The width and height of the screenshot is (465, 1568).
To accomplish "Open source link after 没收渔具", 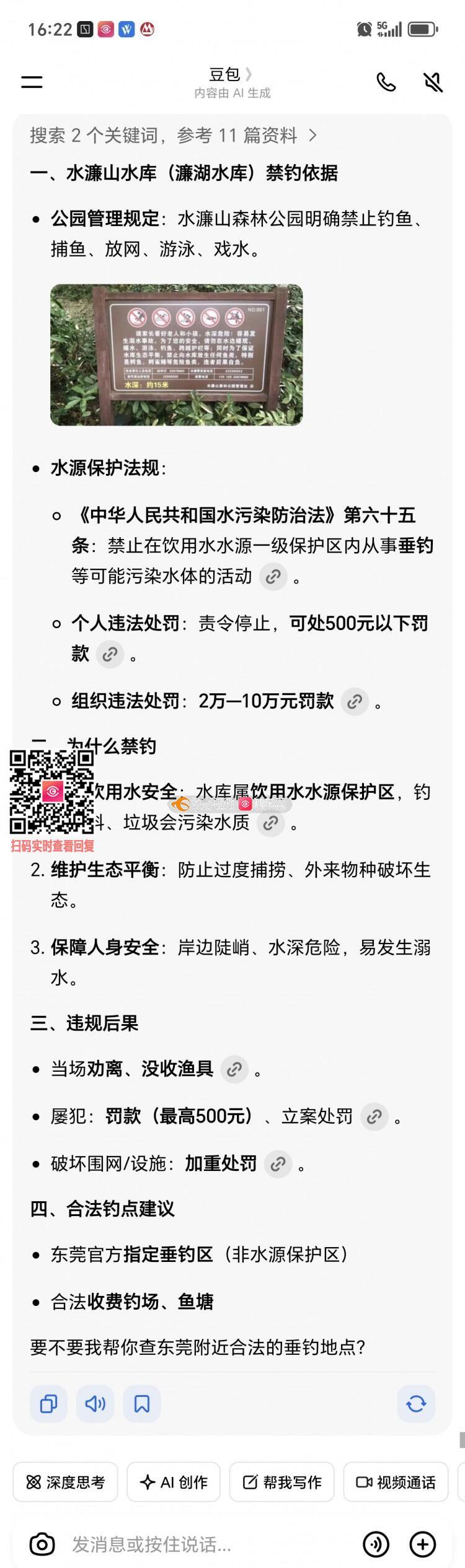I will (234, 1069).
